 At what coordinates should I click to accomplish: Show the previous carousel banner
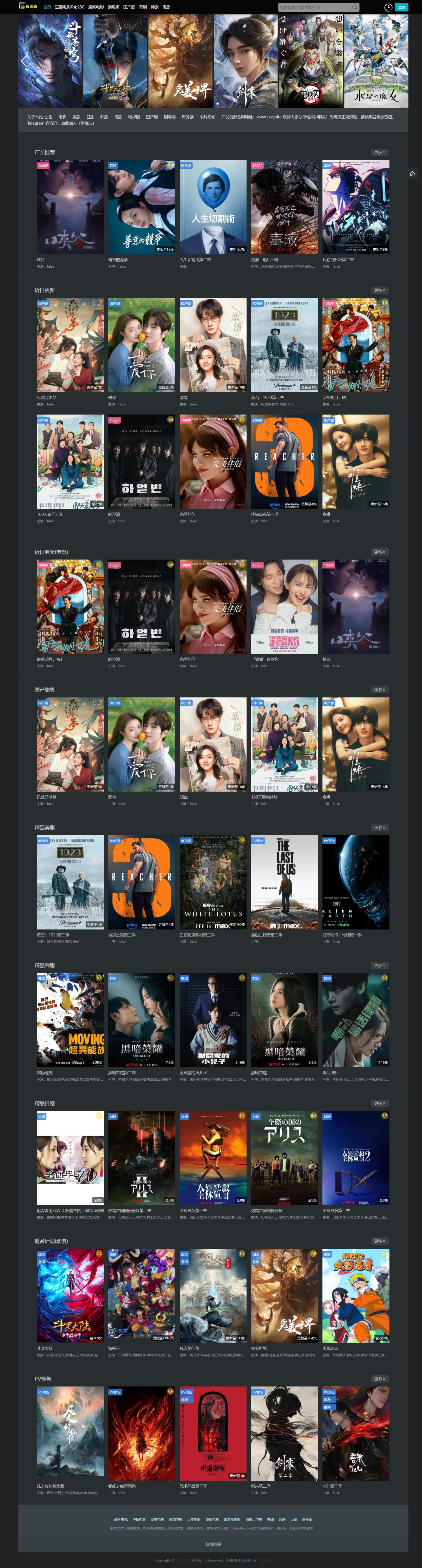coord(24,61)
